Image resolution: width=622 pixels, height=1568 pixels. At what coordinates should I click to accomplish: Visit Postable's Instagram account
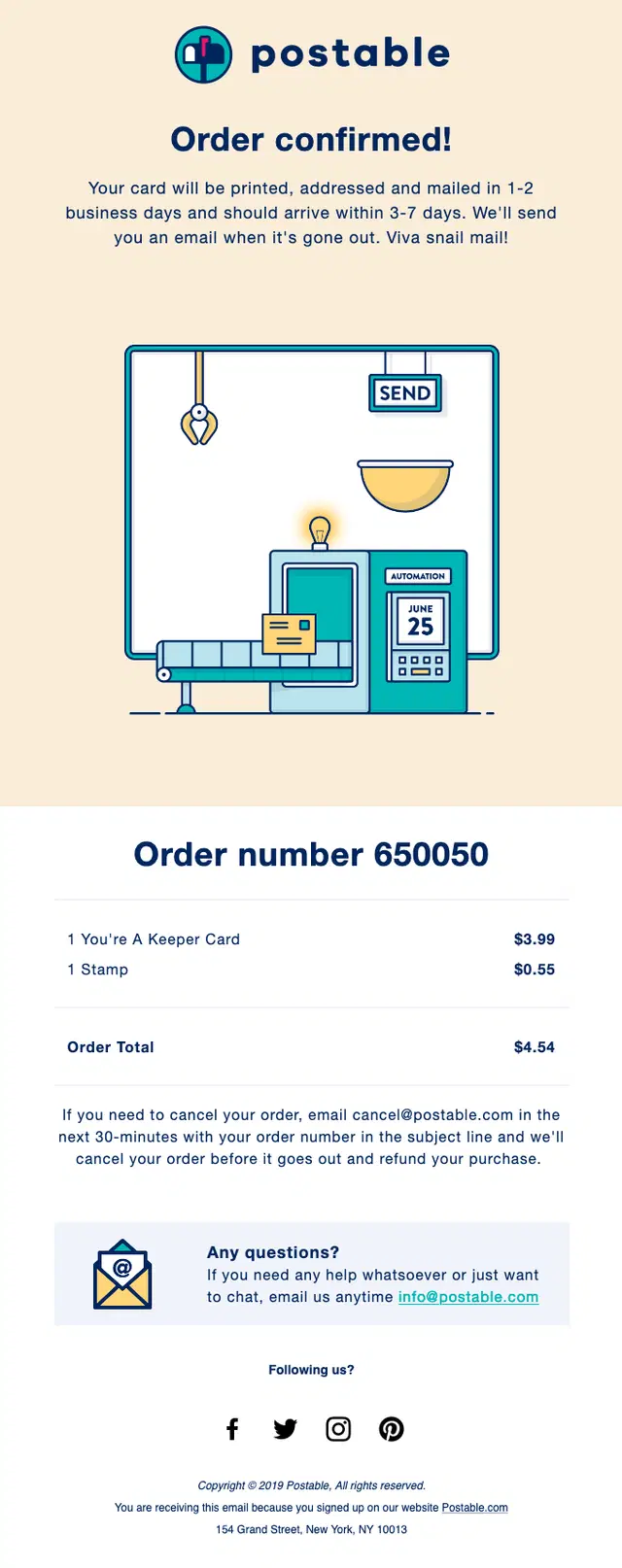pyautogui.click(x=338, y=1429)
